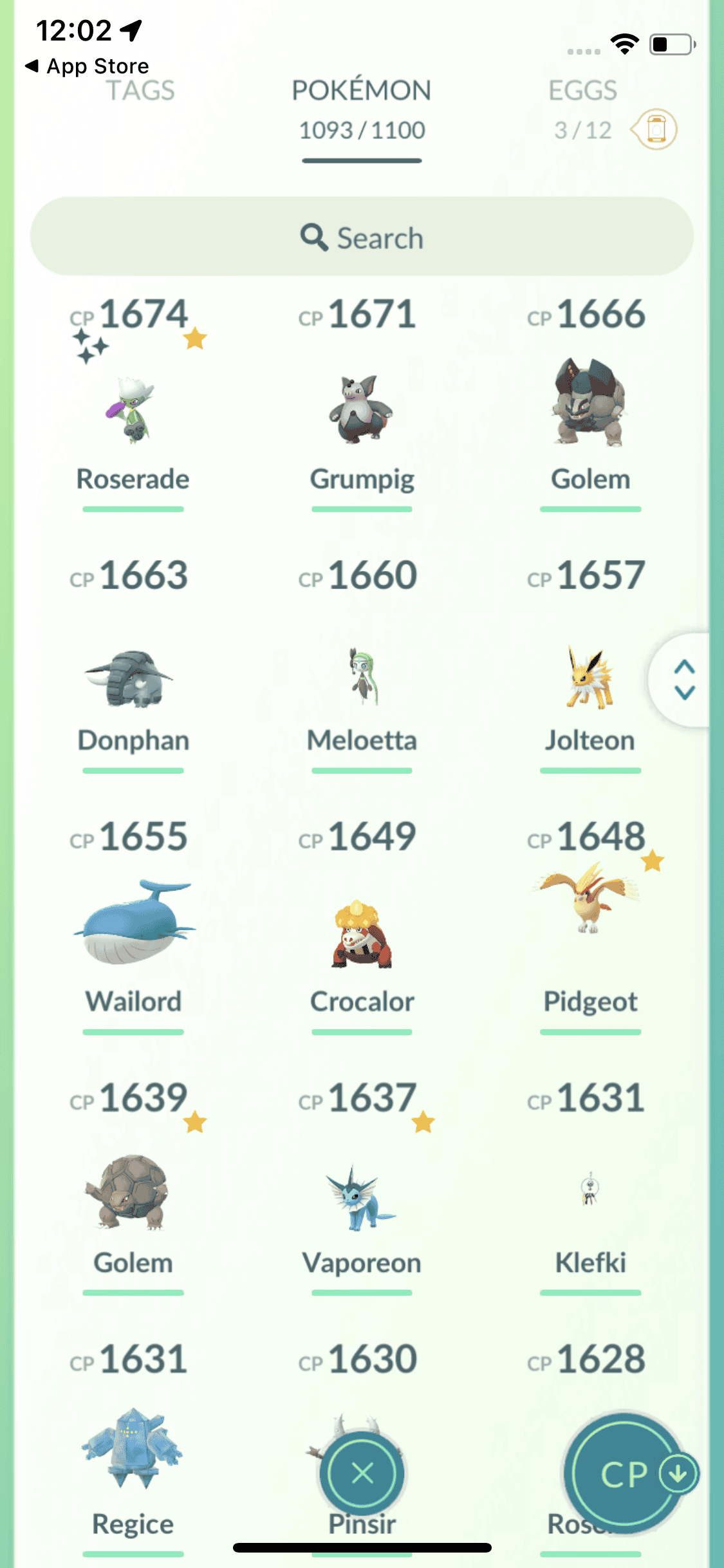The width and height of the screenshot is (724, 1568).
Task: Return to the App Store
Action: pos(88,66)
